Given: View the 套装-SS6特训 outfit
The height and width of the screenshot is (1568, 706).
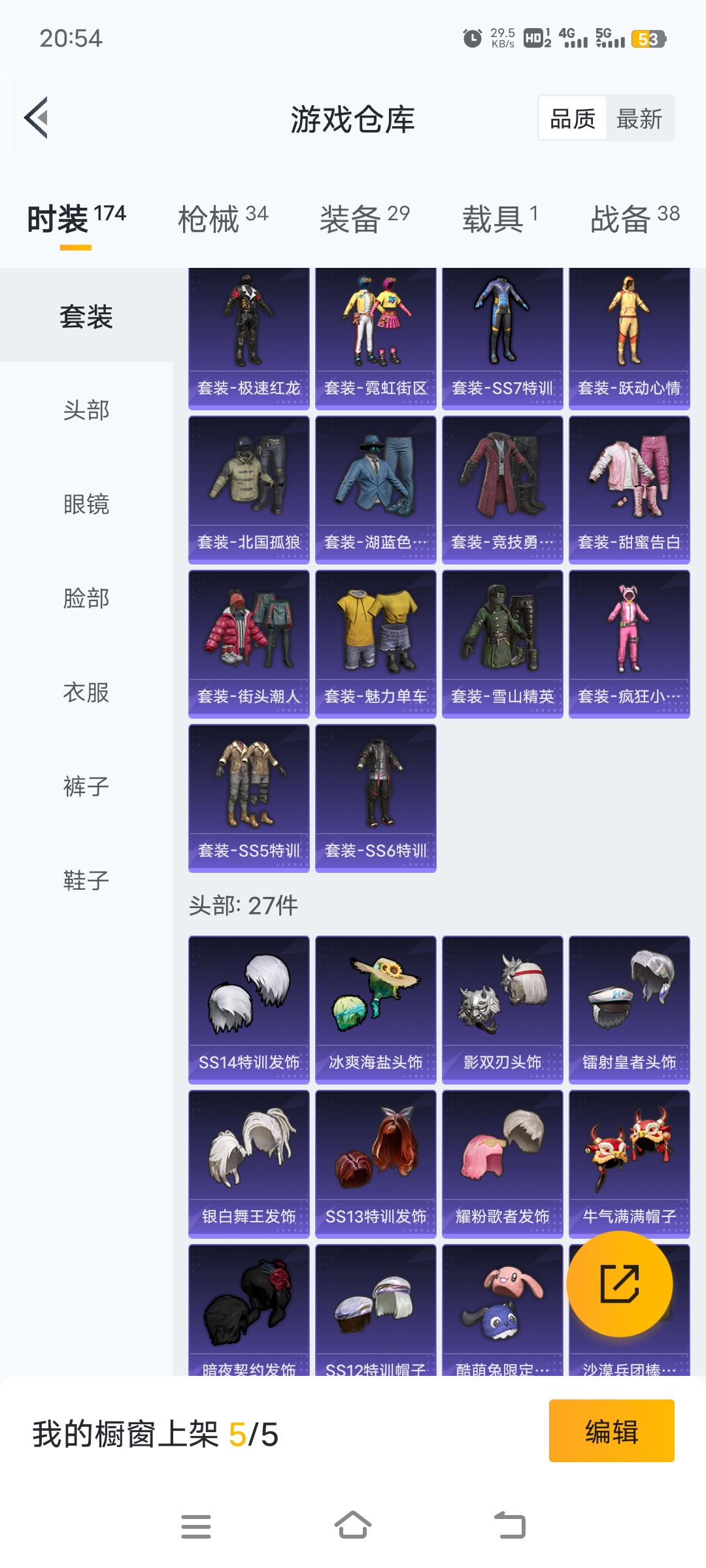Looking at the screenshot, I should [x=376, y=798].
